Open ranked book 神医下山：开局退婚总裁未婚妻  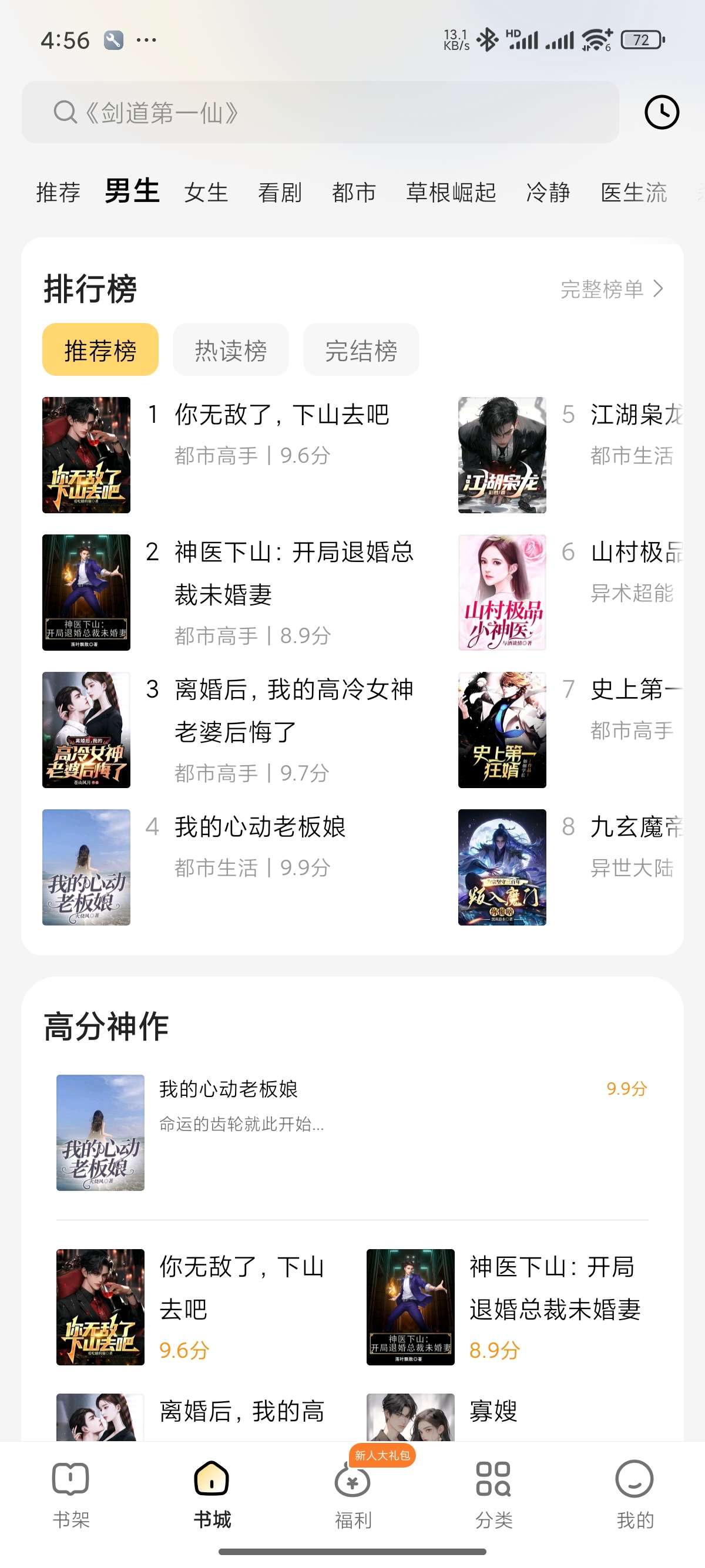[x=293, y=572]
